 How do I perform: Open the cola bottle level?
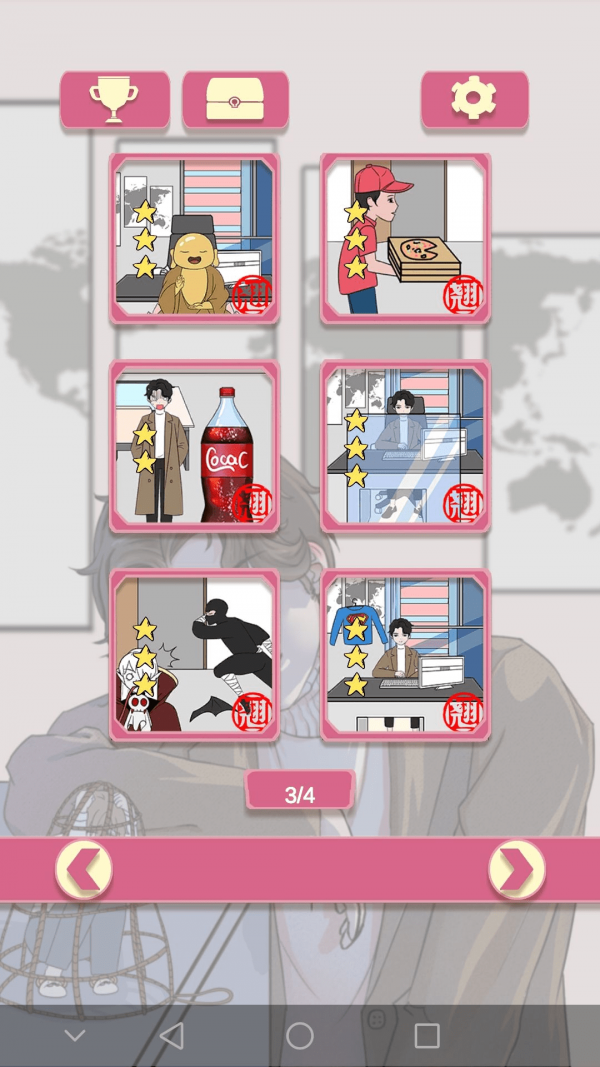pos(194,446)
